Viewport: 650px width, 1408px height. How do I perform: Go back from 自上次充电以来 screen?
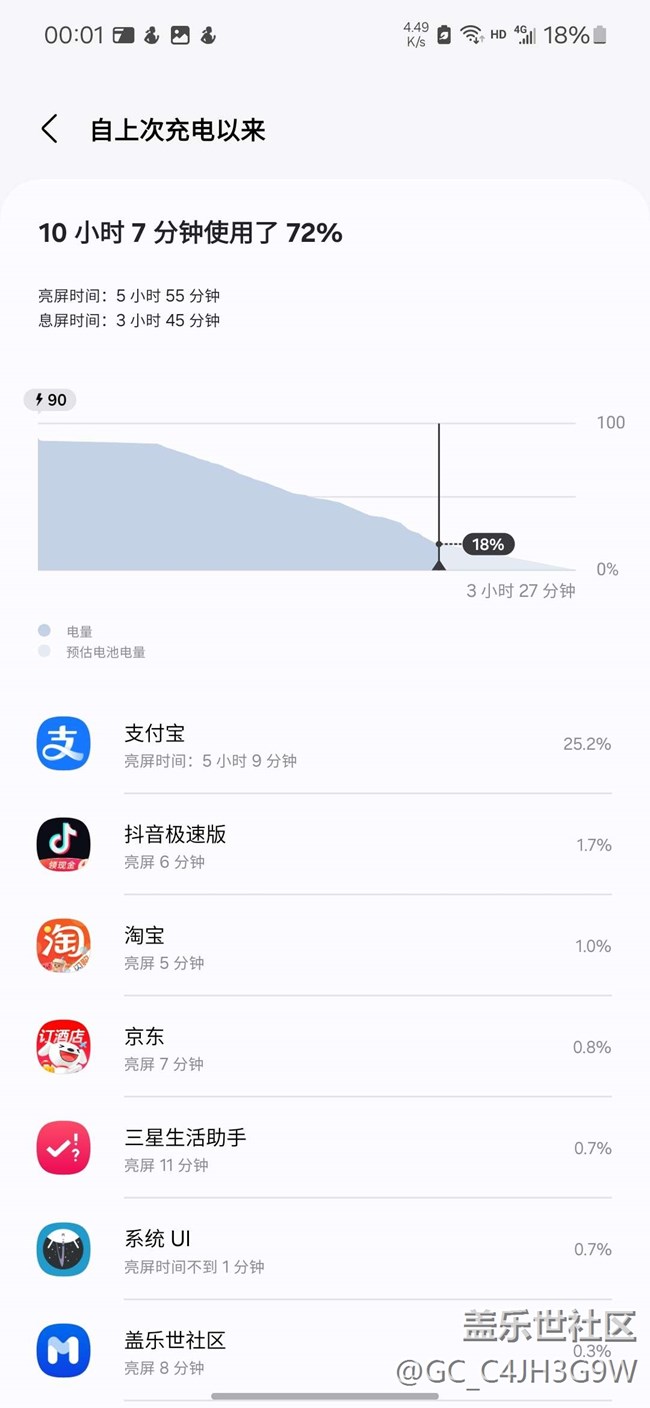coord(49,129)
